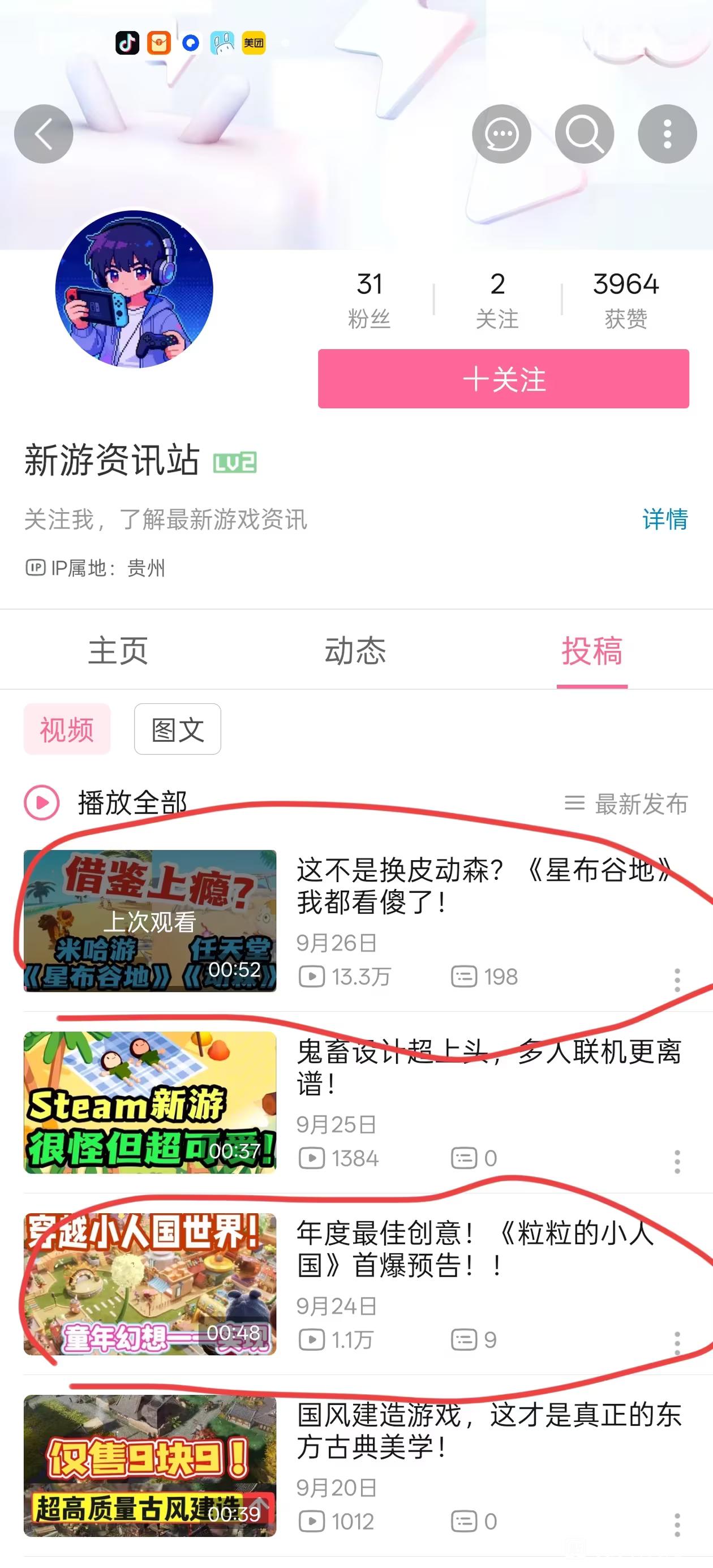The image size is (713, 1568).
Task: Open the 详情 profile details link
Action: coord(664,519)
